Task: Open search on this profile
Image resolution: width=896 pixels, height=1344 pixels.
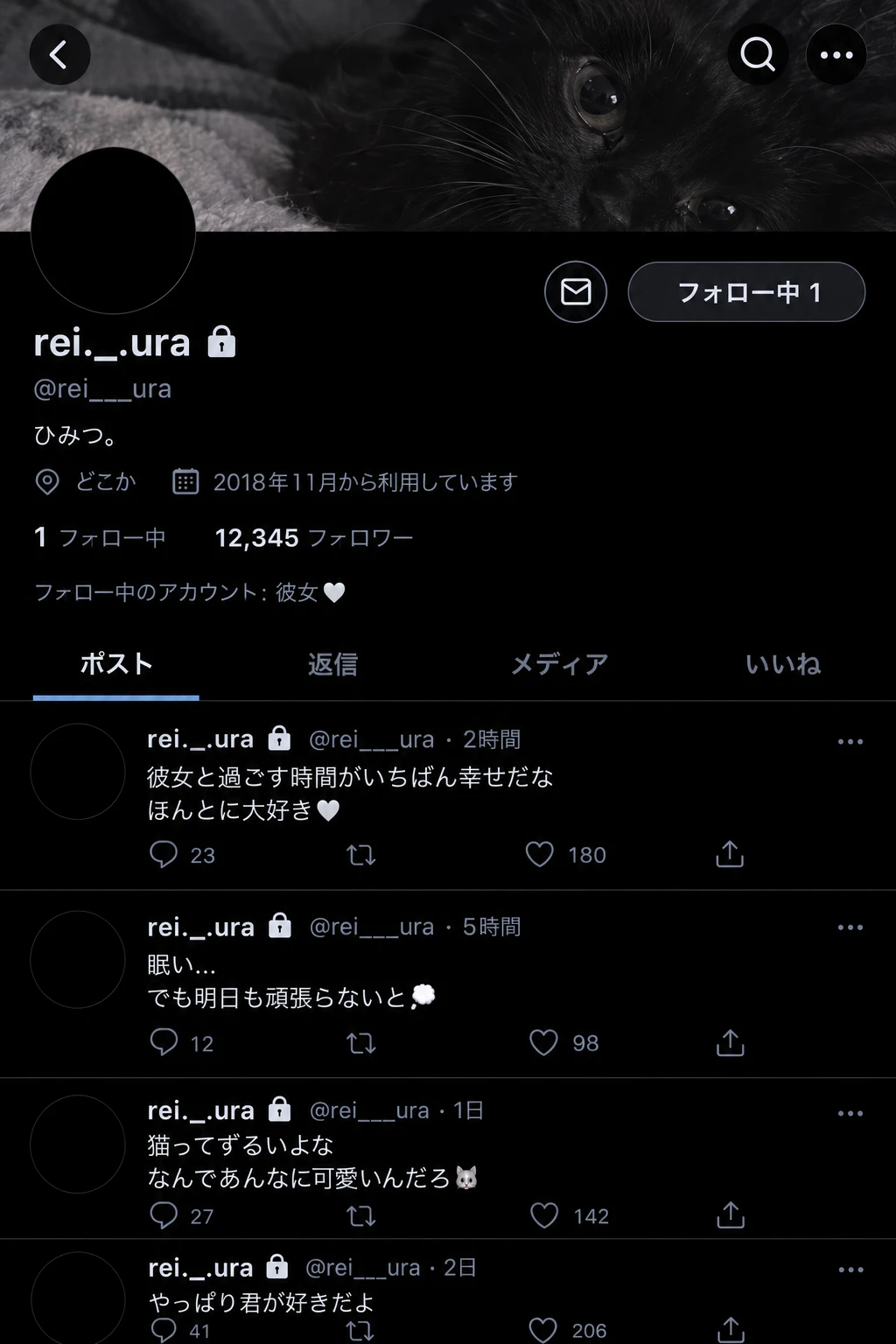Action: pyautogui.click(x=758, y=55)
